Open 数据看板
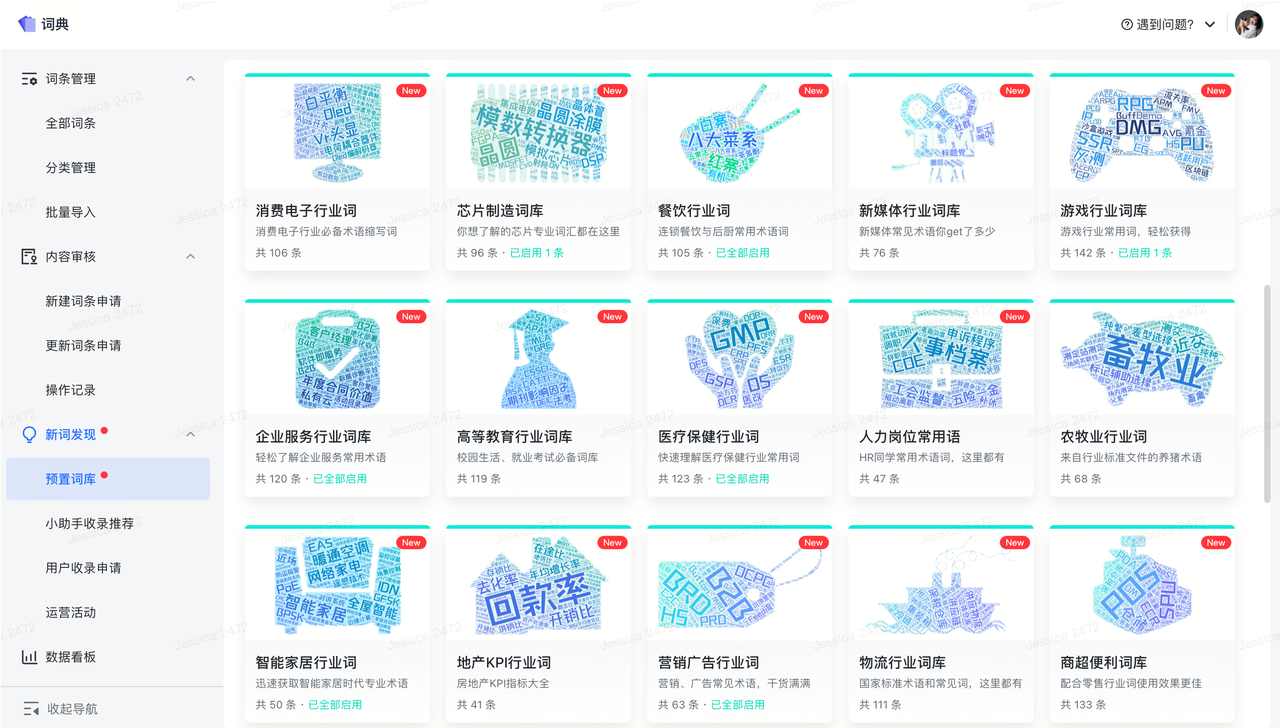The height and width of the screenshot is (728, 1280). (x=71, y=657)
